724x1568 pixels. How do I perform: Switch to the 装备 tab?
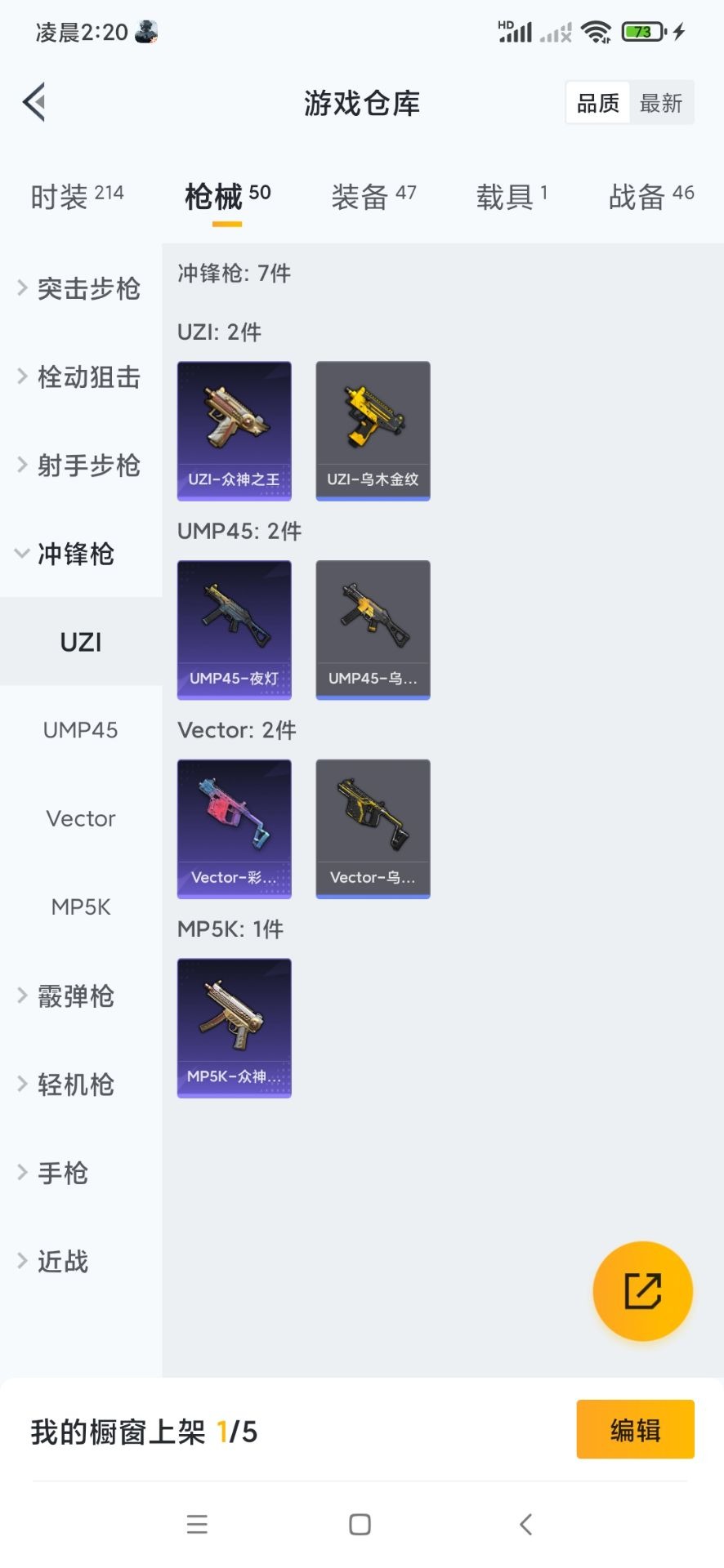tap(373, 197)
